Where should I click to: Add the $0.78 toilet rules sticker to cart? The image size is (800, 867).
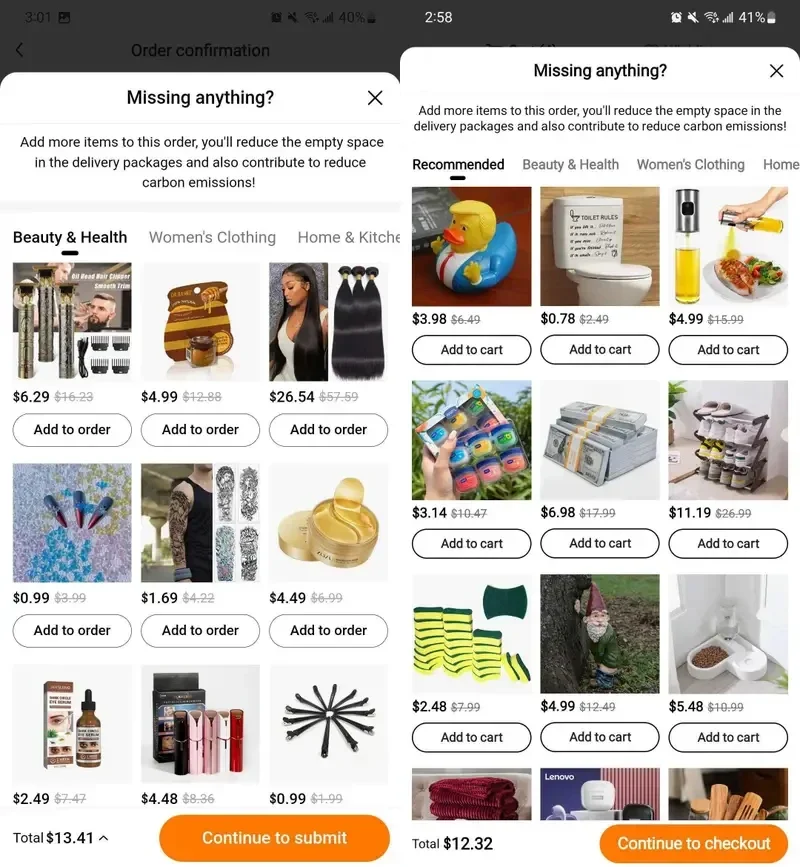coord(600,350)
